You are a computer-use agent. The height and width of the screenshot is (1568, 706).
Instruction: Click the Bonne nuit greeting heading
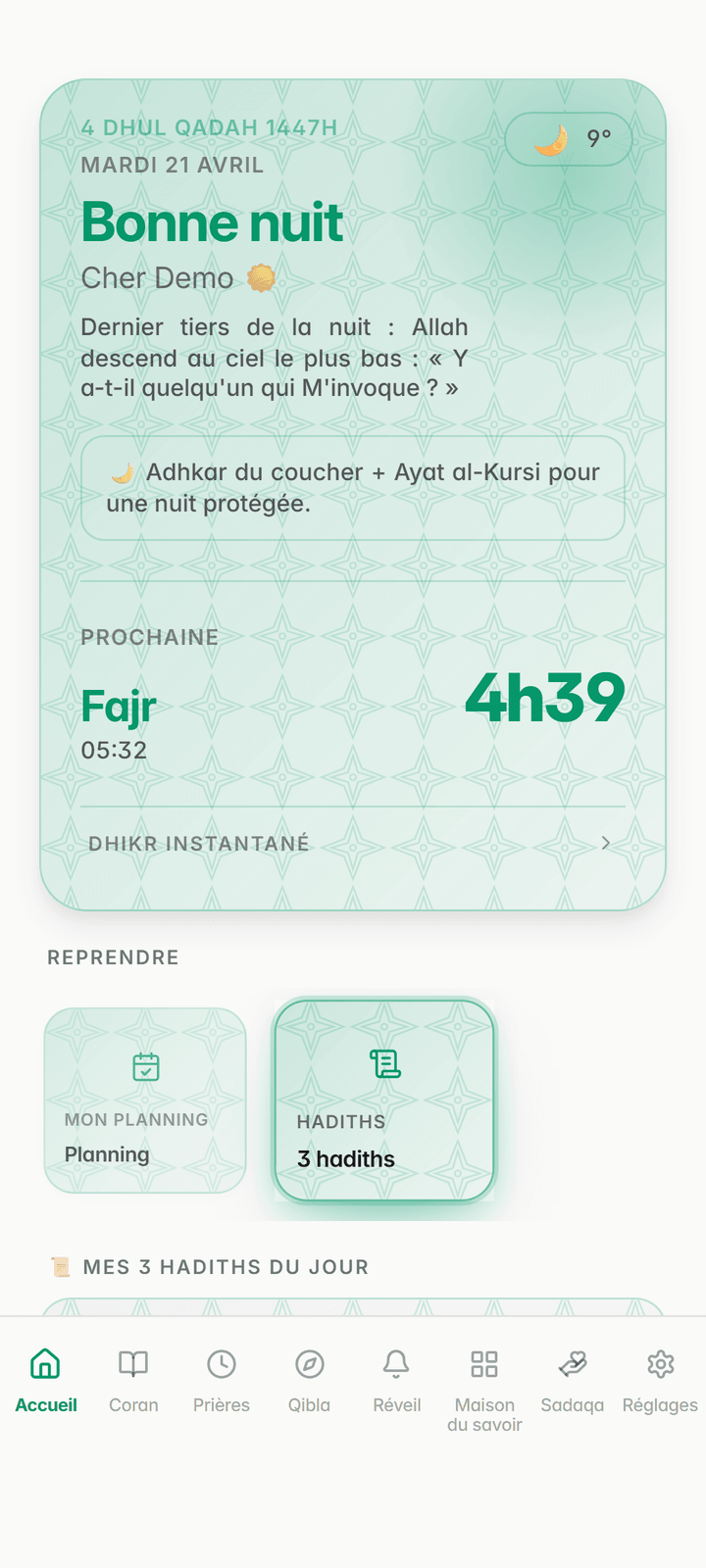211,221
